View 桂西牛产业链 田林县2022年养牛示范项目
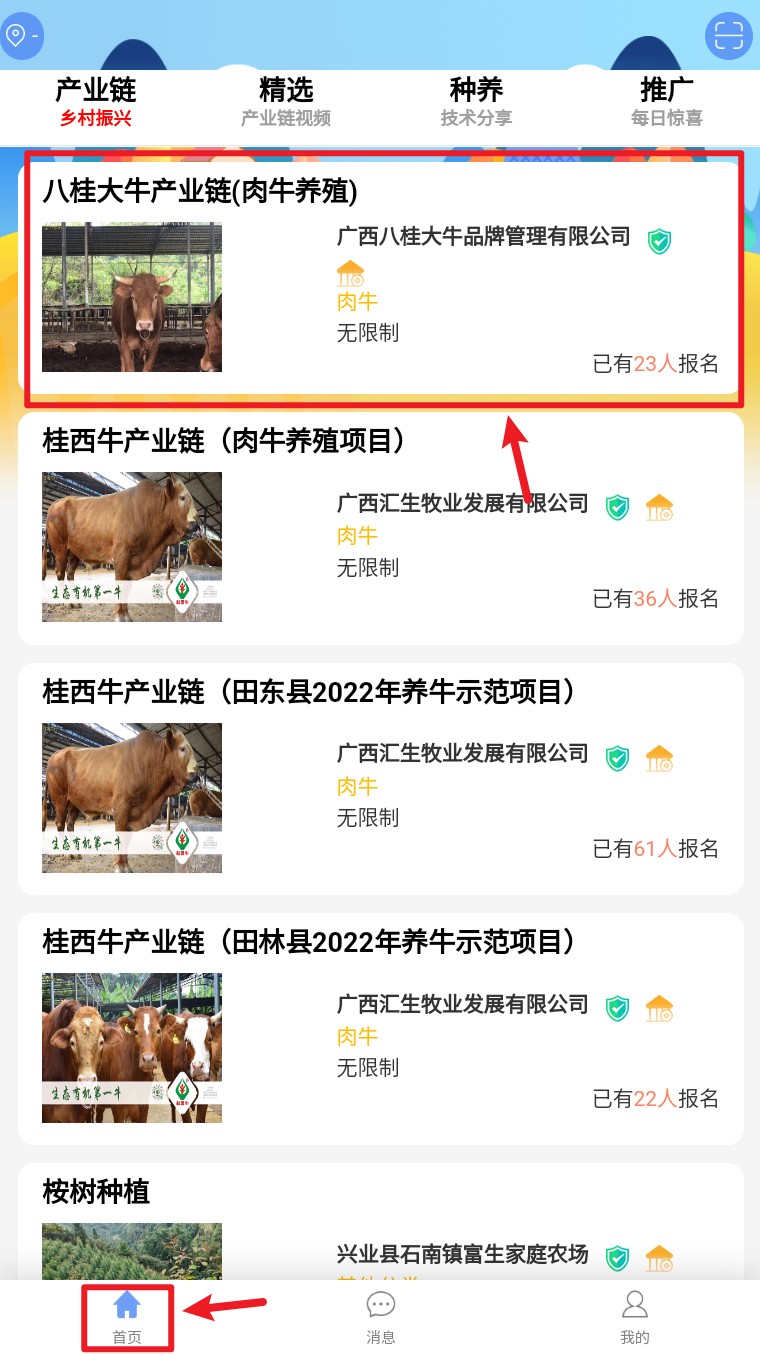This screenshot has height=1355, width=760. point(380,1028)
